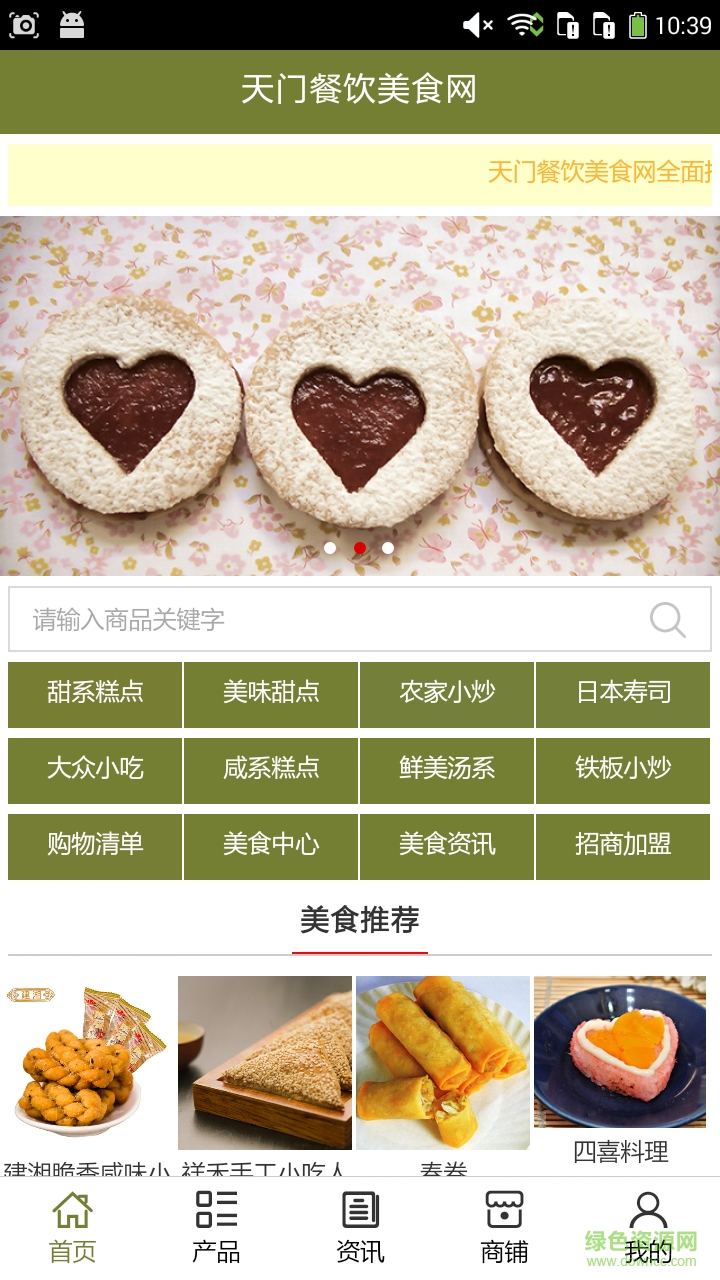The width and height of the screenshot is (720, 1280).
Task: Select the 日本寿司 category
Action: [622, 694]
